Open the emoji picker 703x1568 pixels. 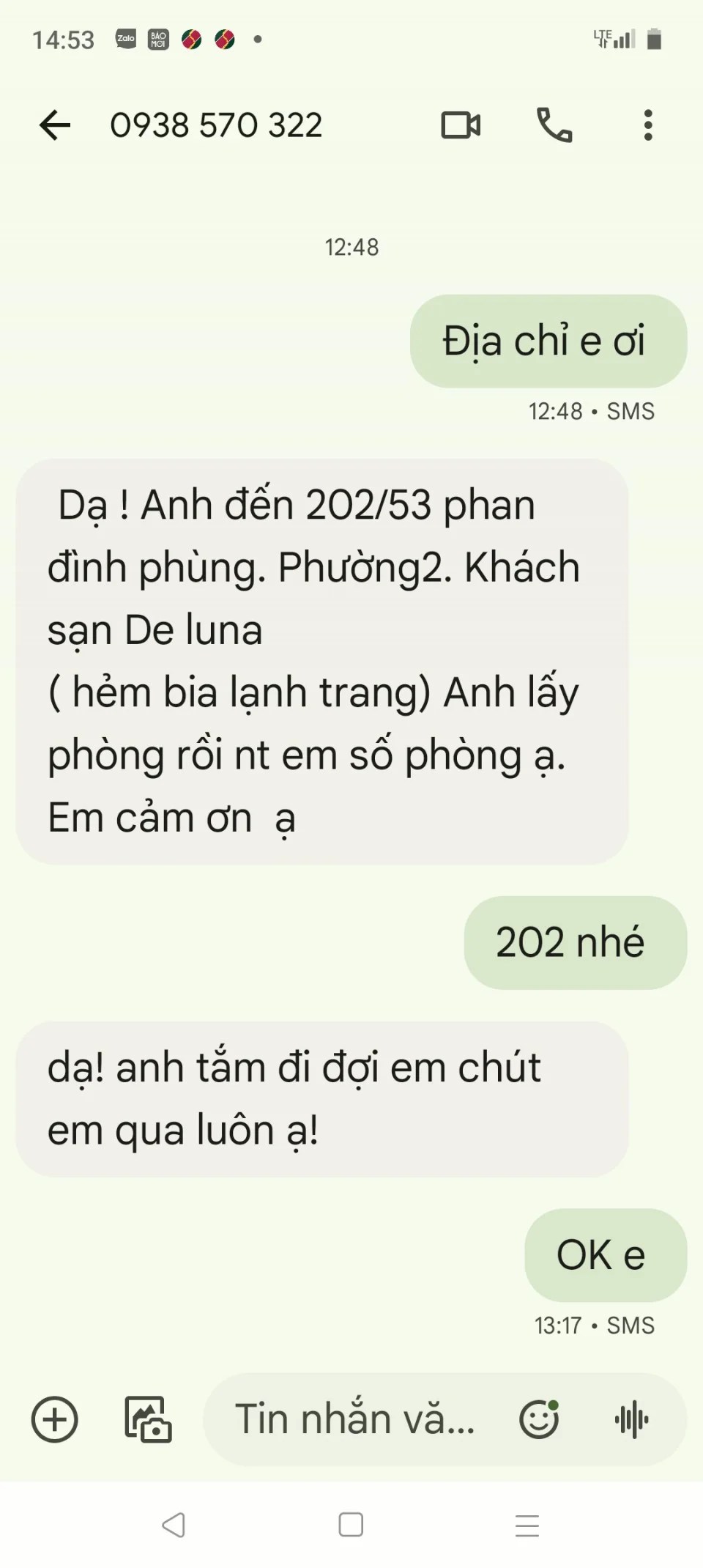[539, 1419]
